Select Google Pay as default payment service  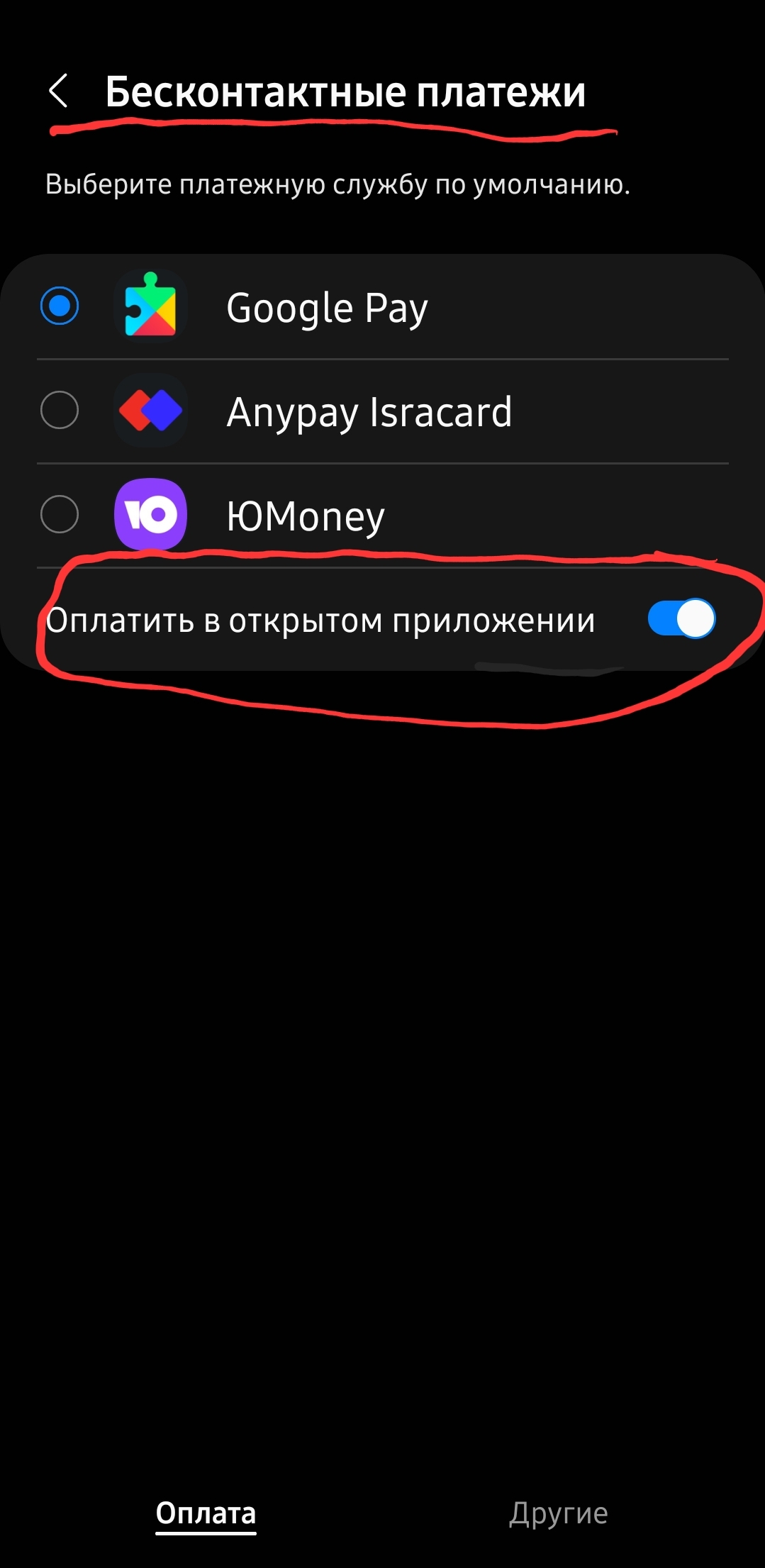(60, 306)
